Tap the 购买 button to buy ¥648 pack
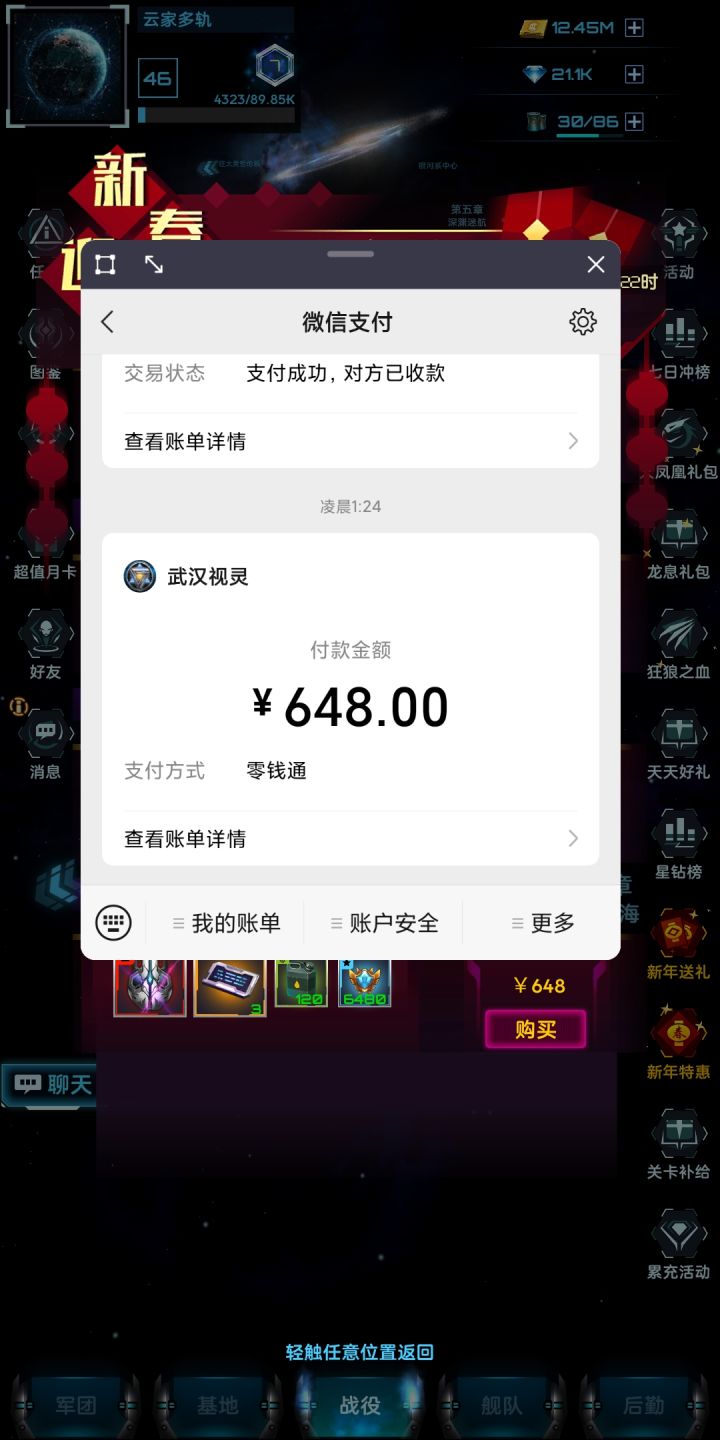 pyautogui.click(x=535, y=1028)
